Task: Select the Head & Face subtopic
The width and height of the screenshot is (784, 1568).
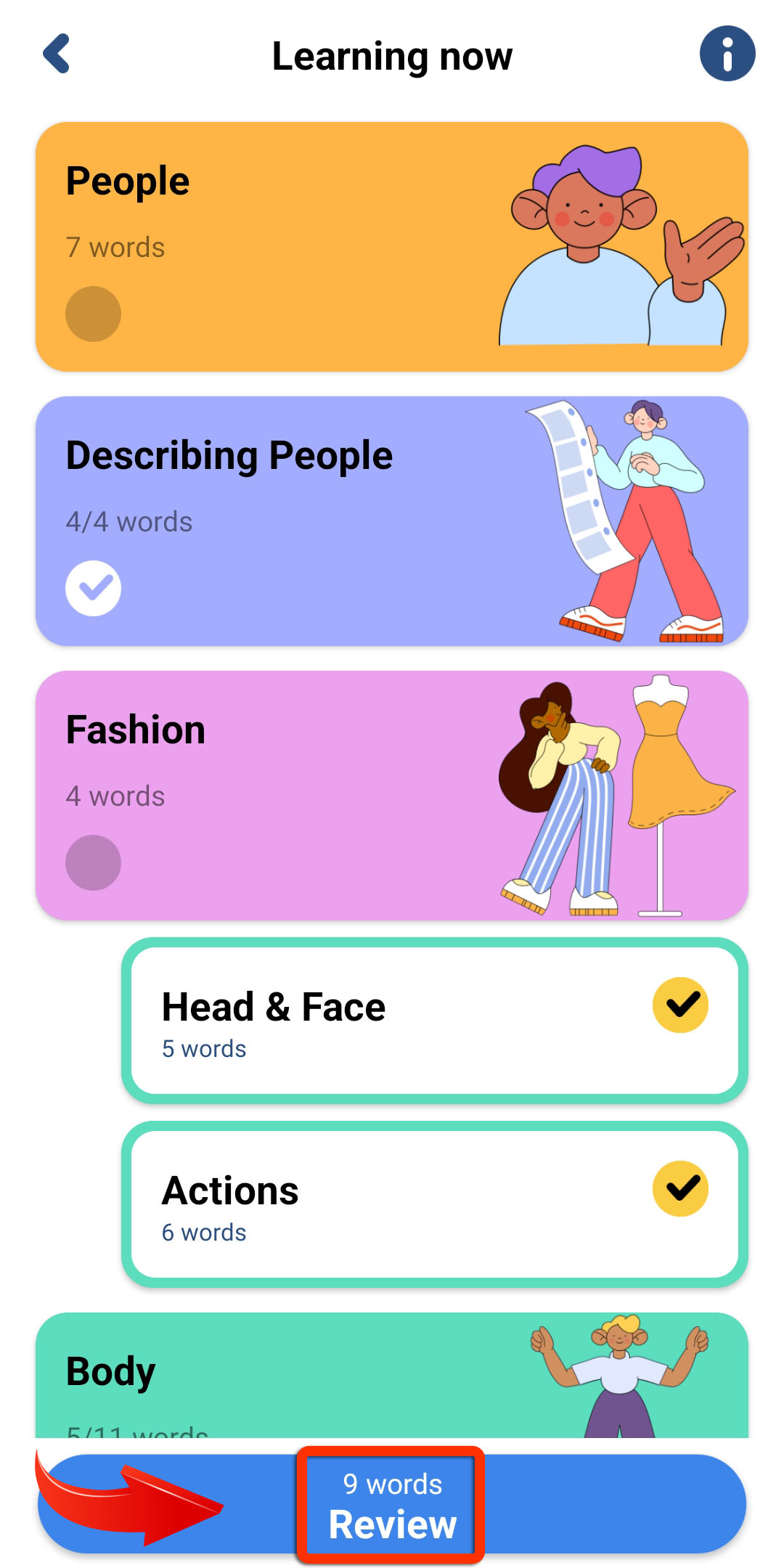Action: (435, 1021)
